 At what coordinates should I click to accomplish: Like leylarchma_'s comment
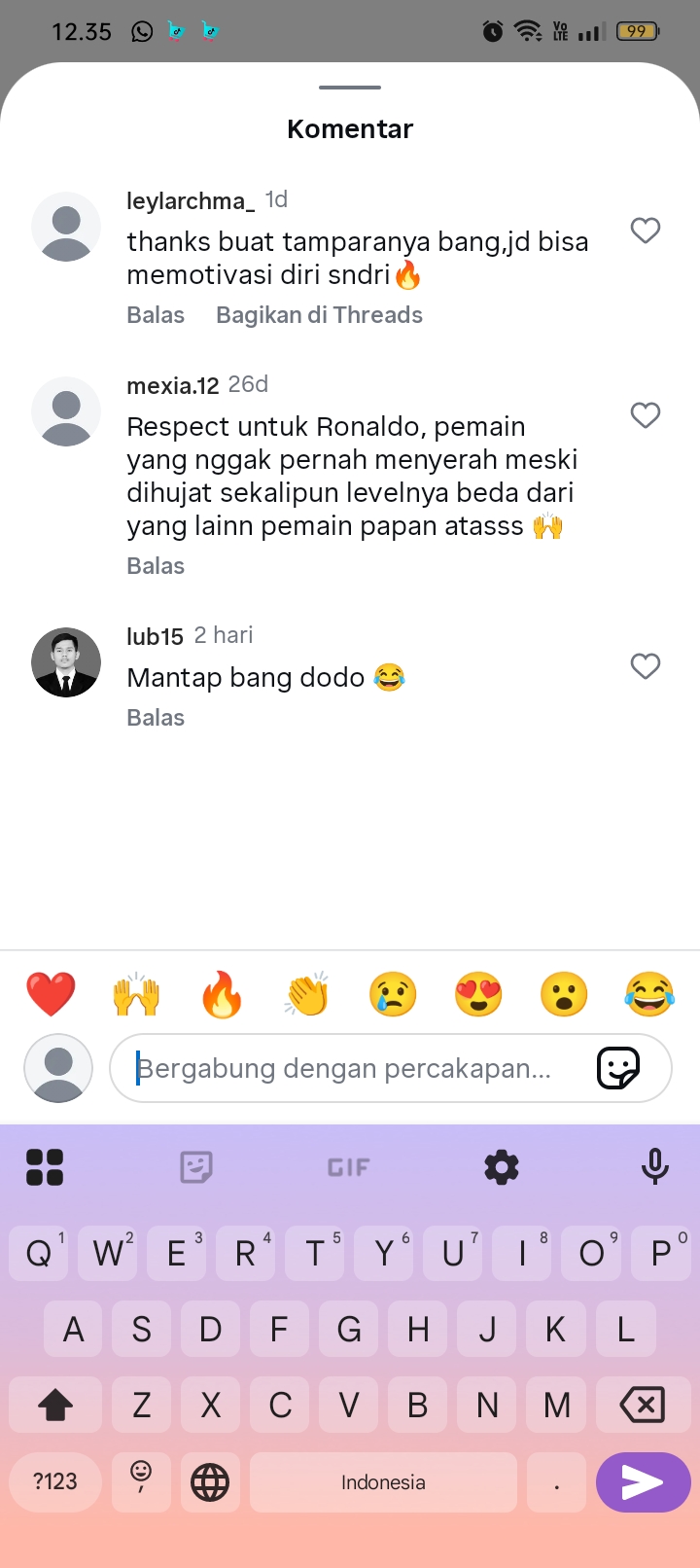pyautogui.click(x=646, y=231)
